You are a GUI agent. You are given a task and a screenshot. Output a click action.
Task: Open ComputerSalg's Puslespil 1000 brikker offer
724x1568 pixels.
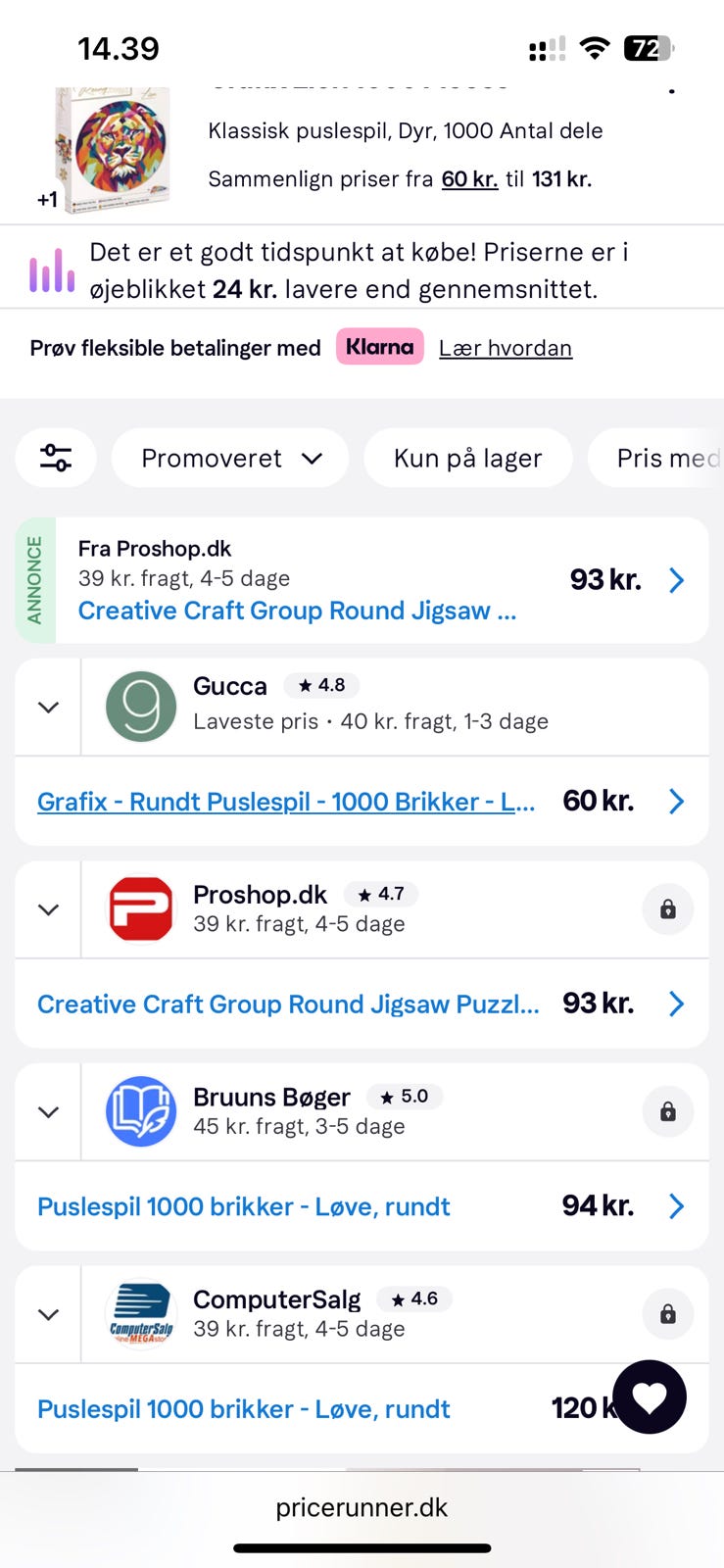click(x=244, y=1409)
